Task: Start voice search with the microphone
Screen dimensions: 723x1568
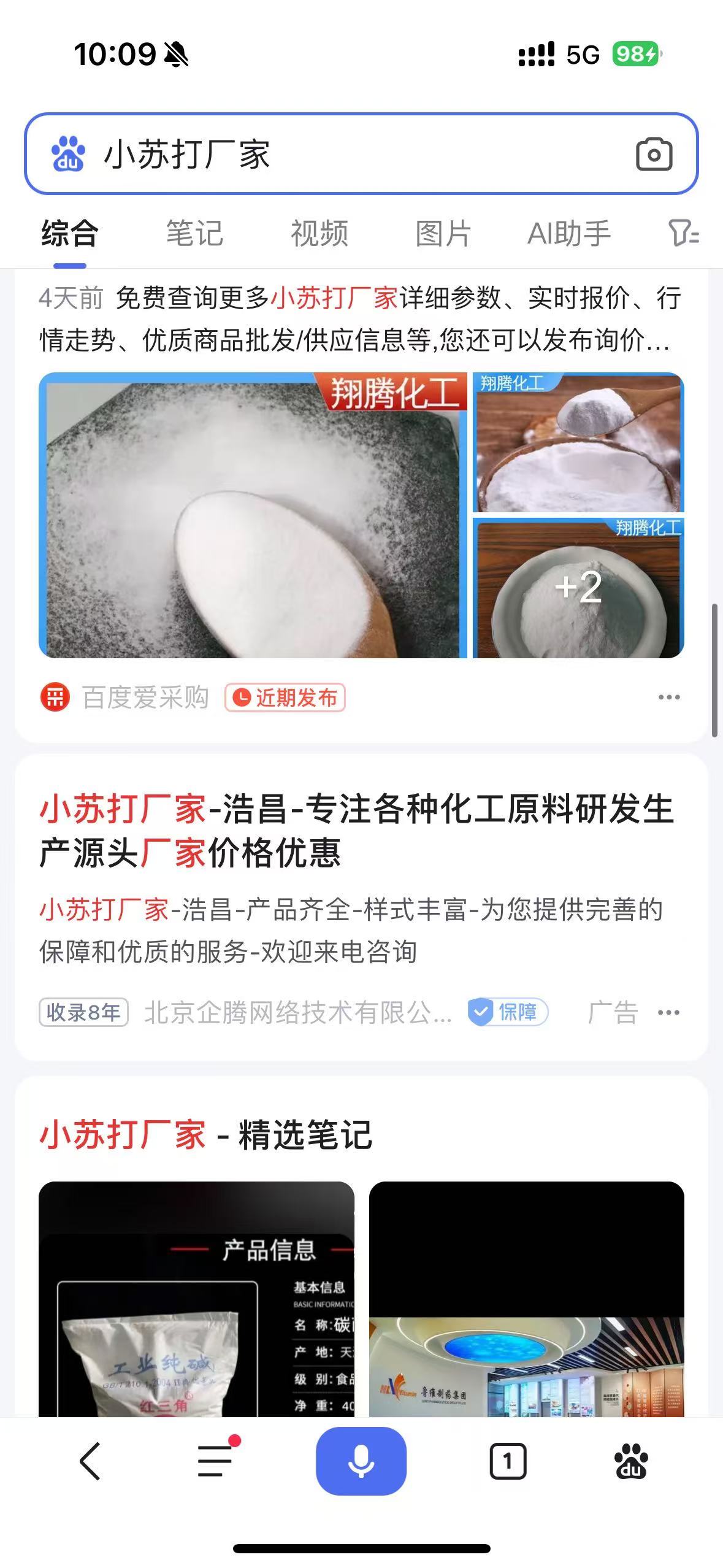Action: coord(361,1461)
